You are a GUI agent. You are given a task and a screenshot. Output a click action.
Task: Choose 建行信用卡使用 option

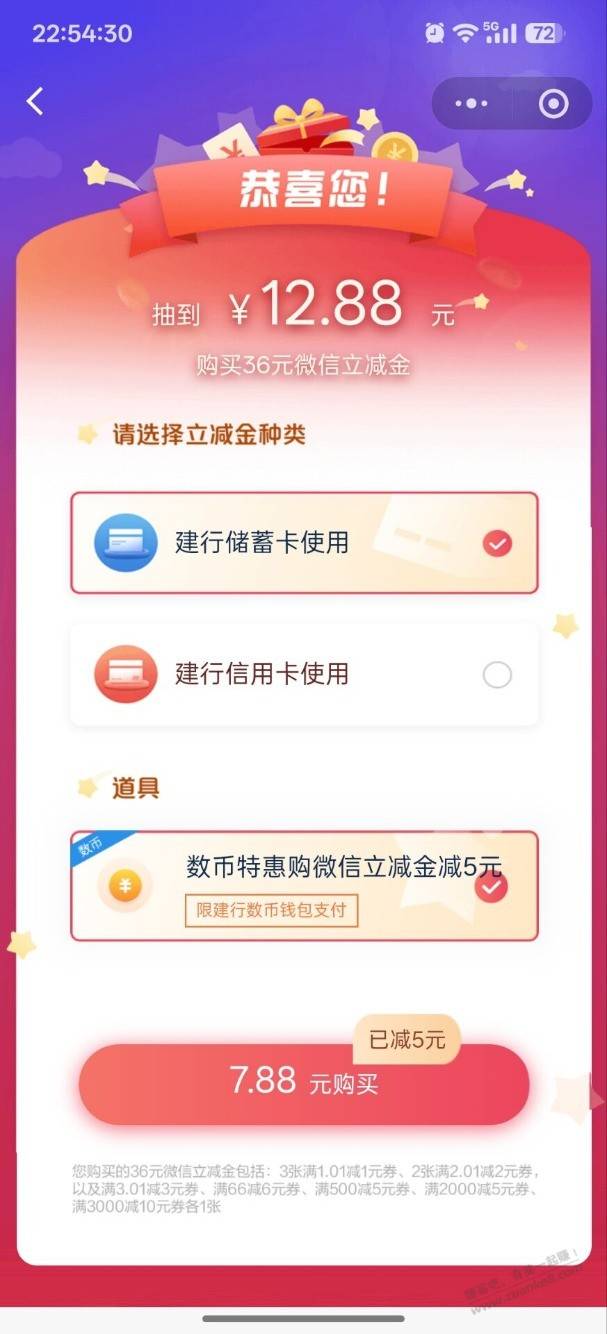coord(304,674)
